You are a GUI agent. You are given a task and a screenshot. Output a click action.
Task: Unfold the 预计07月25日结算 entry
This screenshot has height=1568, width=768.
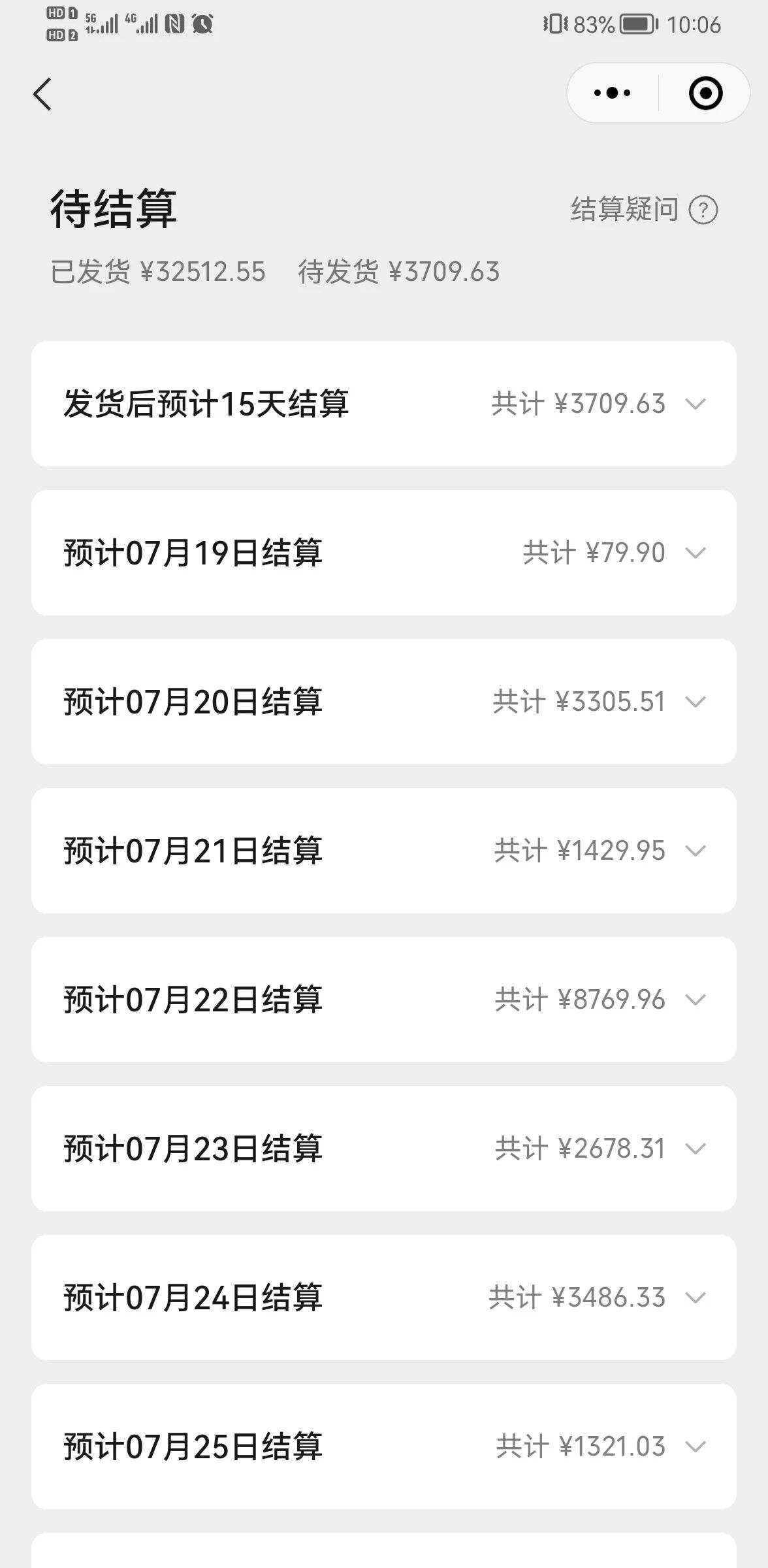pyautogui.click(x=695, y=1446)
